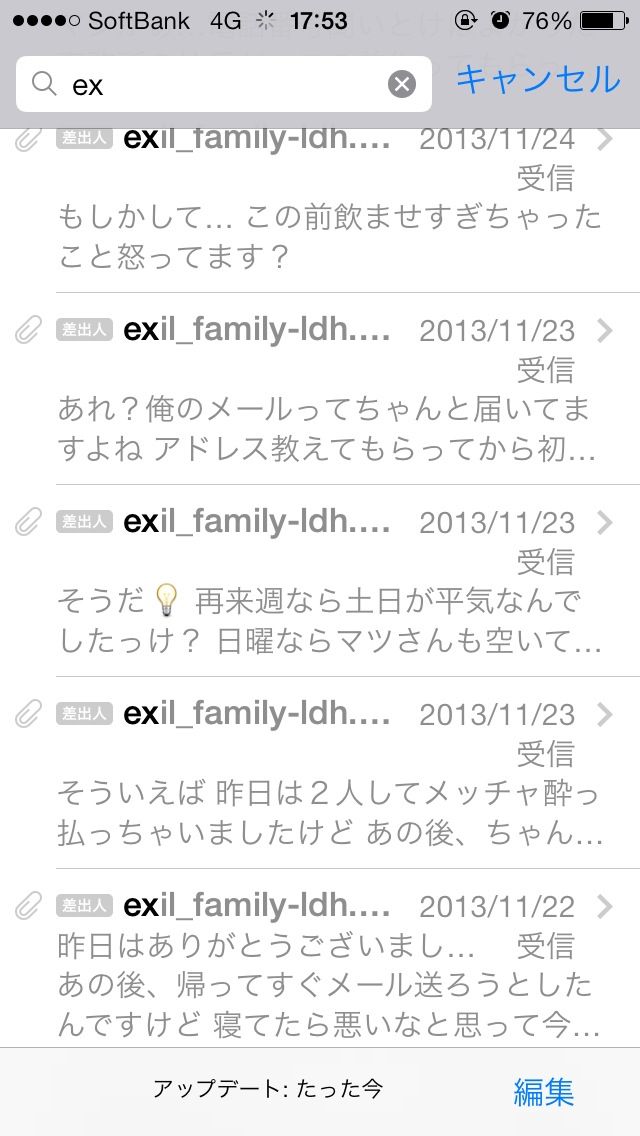This screenshot has width=640, height=1136.
Task: Open the email starting あれ？俺のメールって
Action: [x=320, y=389]
